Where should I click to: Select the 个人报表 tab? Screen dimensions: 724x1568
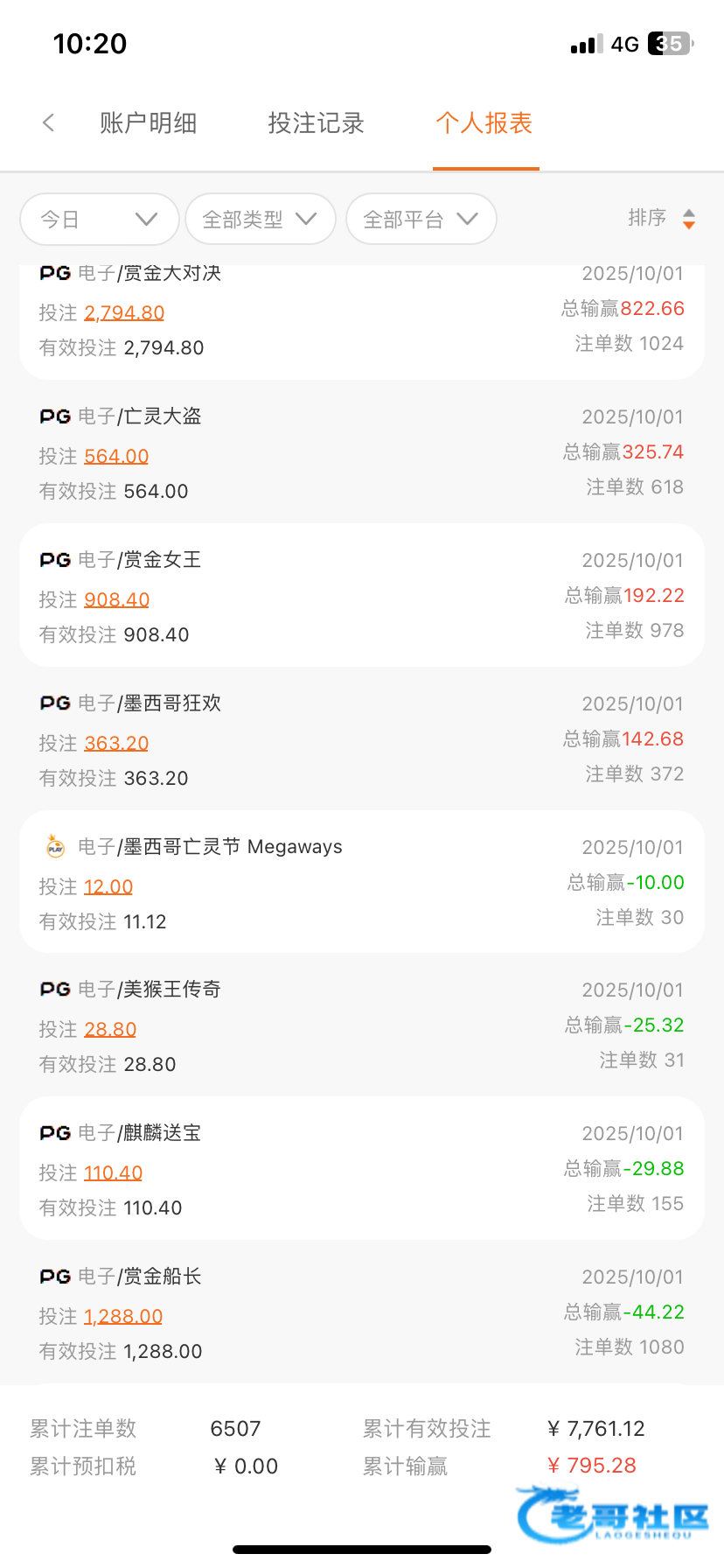[484, 123]
